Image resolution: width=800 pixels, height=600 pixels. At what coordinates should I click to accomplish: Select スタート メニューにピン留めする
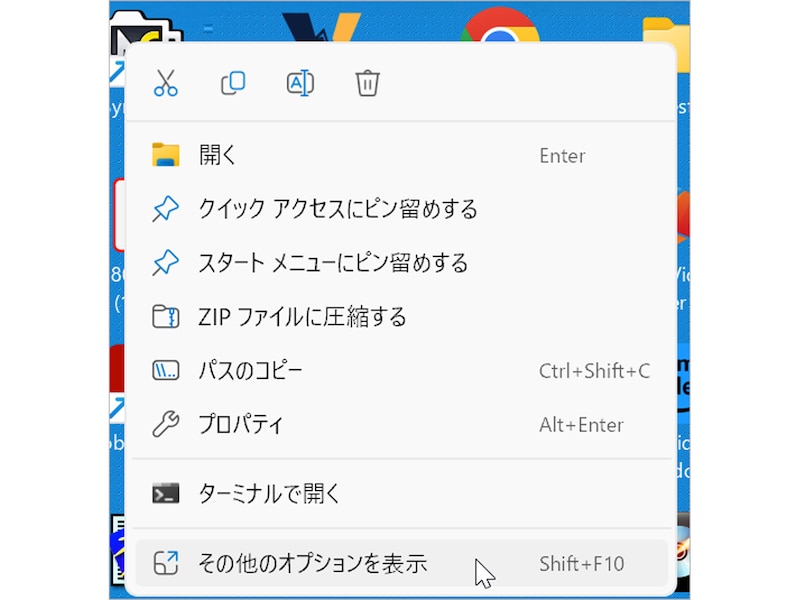[x=333, y=263]
